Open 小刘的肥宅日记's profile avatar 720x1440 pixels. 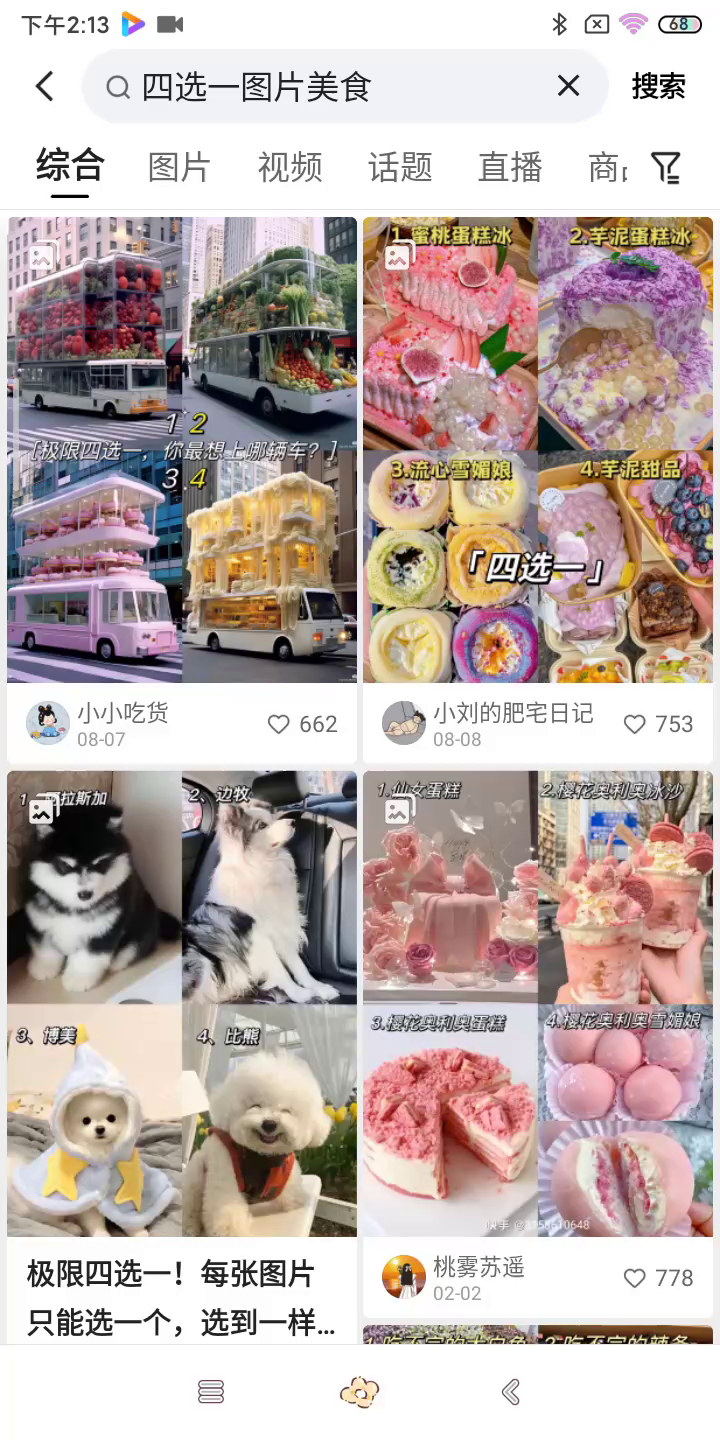coord(404,723)
